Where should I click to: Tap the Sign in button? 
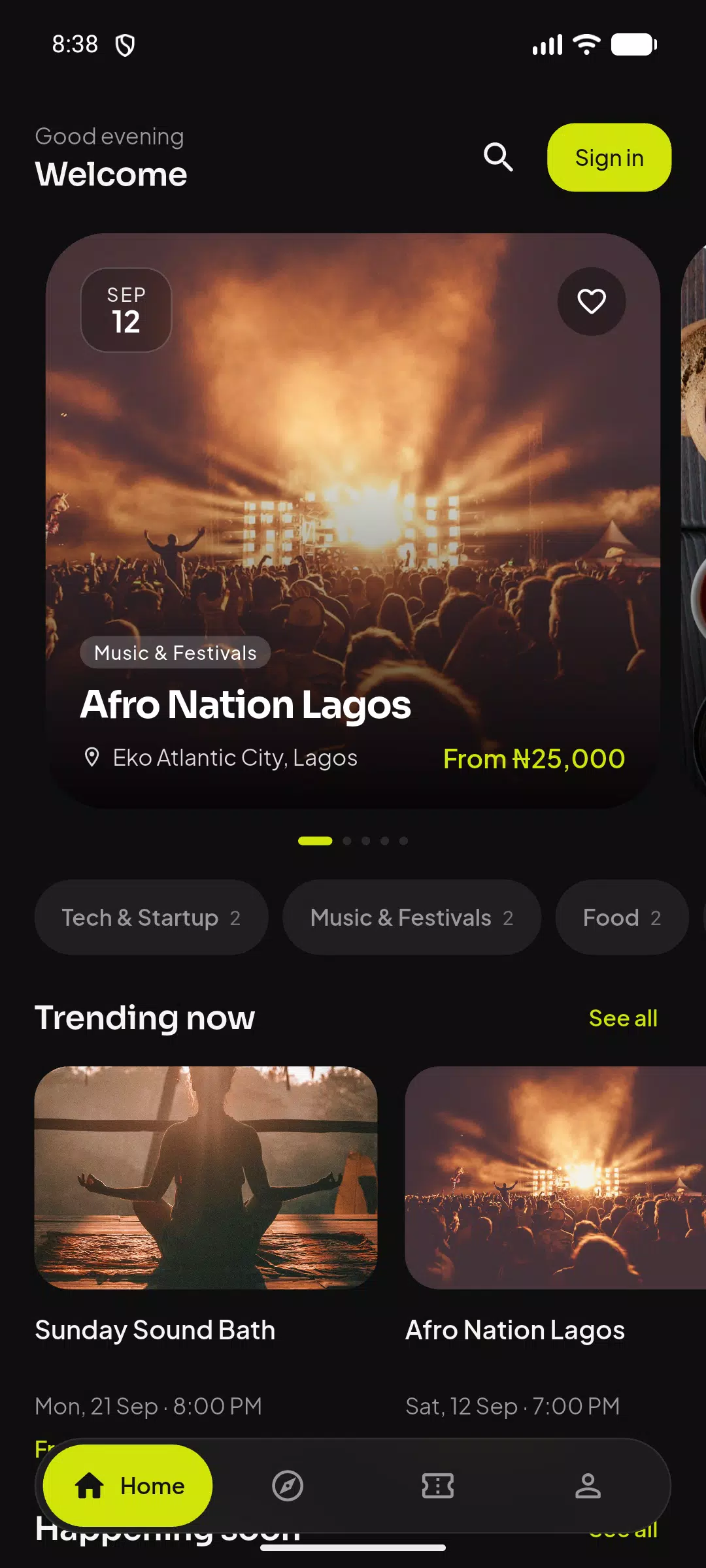tap(609, 157)
